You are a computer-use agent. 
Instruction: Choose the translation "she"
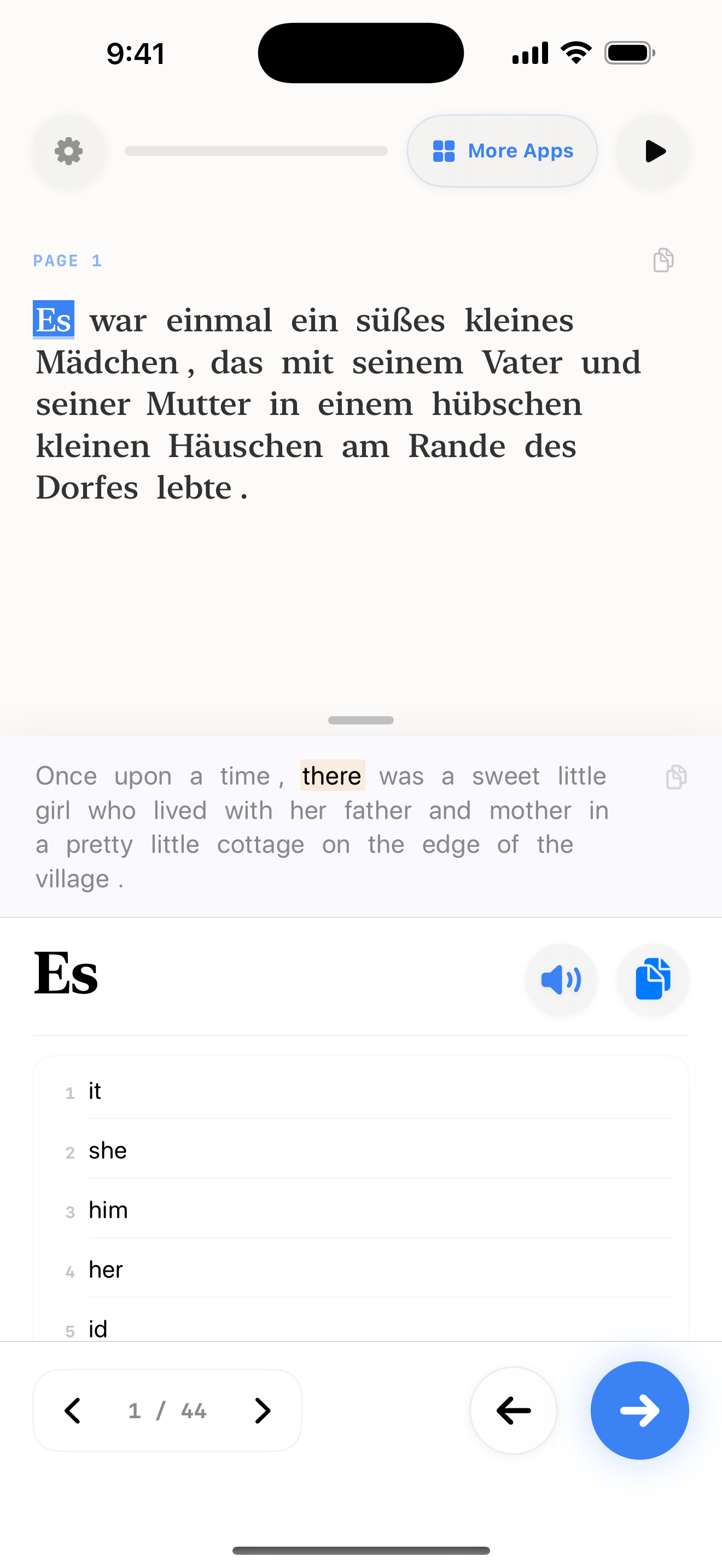[108, 1150]
